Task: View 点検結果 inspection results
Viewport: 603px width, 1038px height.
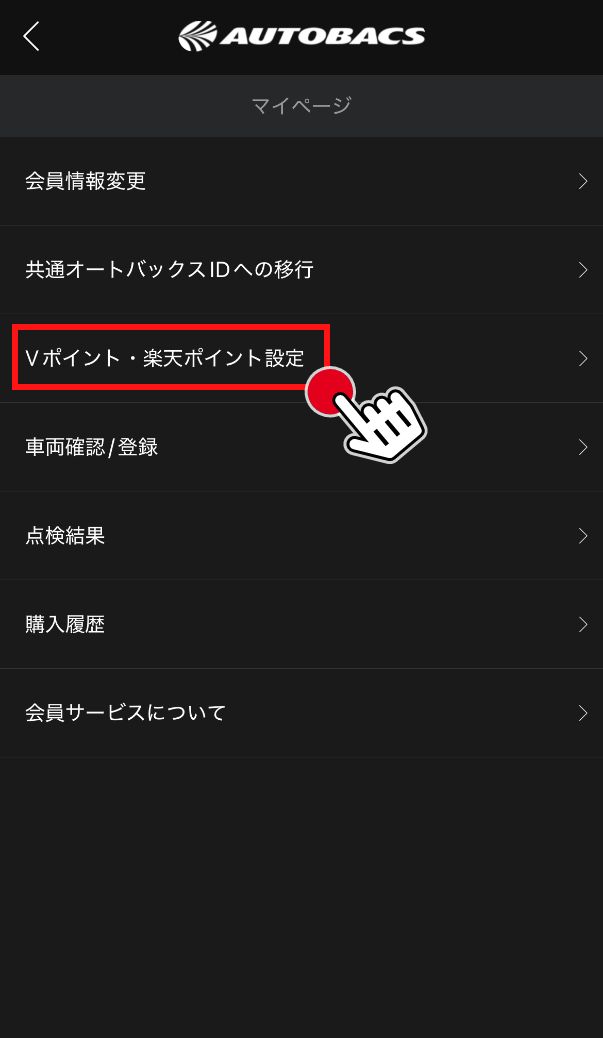Action: point(300,536)
